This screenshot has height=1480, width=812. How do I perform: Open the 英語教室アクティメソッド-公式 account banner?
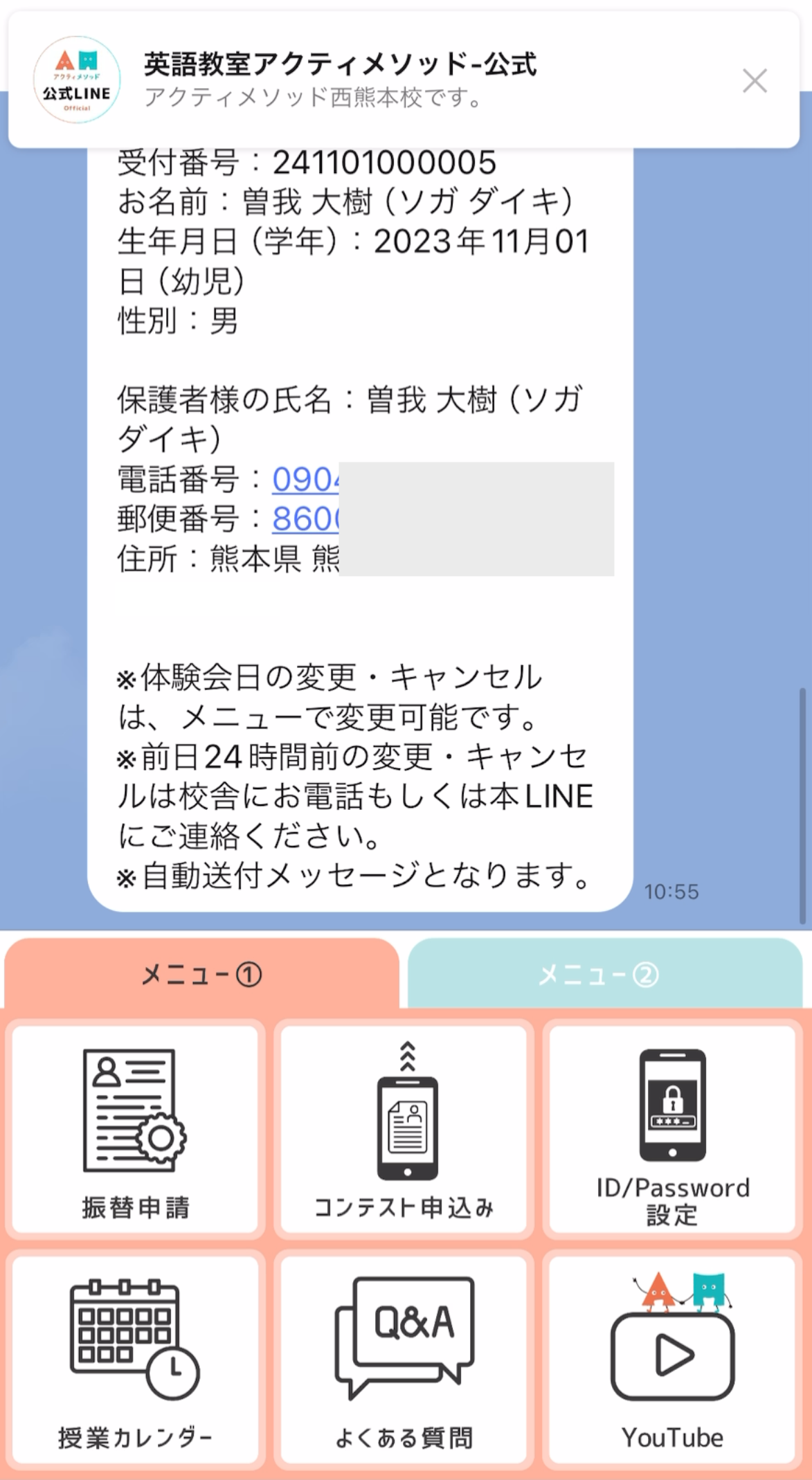(339, 80)
